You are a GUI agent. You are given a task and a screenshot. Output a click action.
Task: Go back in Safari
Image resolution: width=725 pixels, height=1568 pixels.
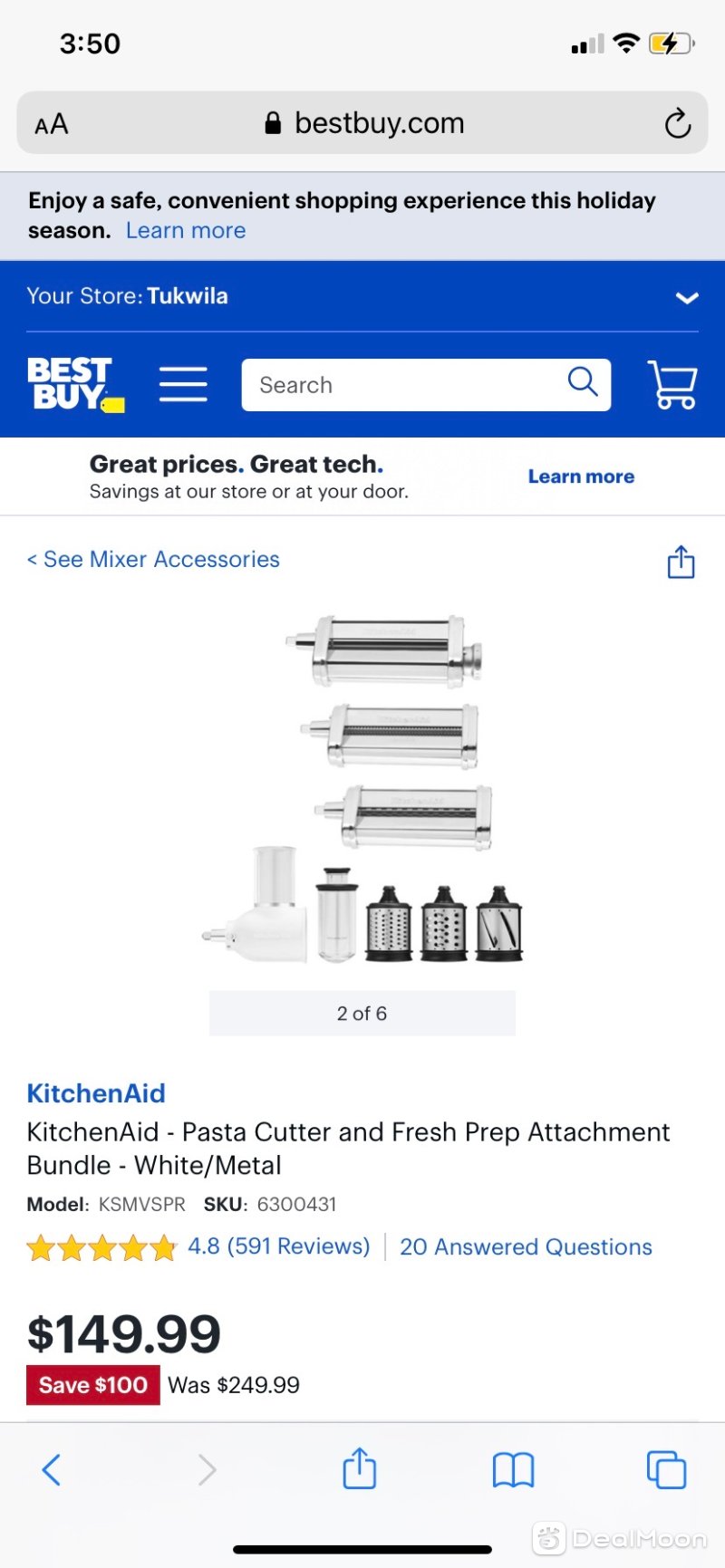pyautogui.click(x=52, y=1469)
